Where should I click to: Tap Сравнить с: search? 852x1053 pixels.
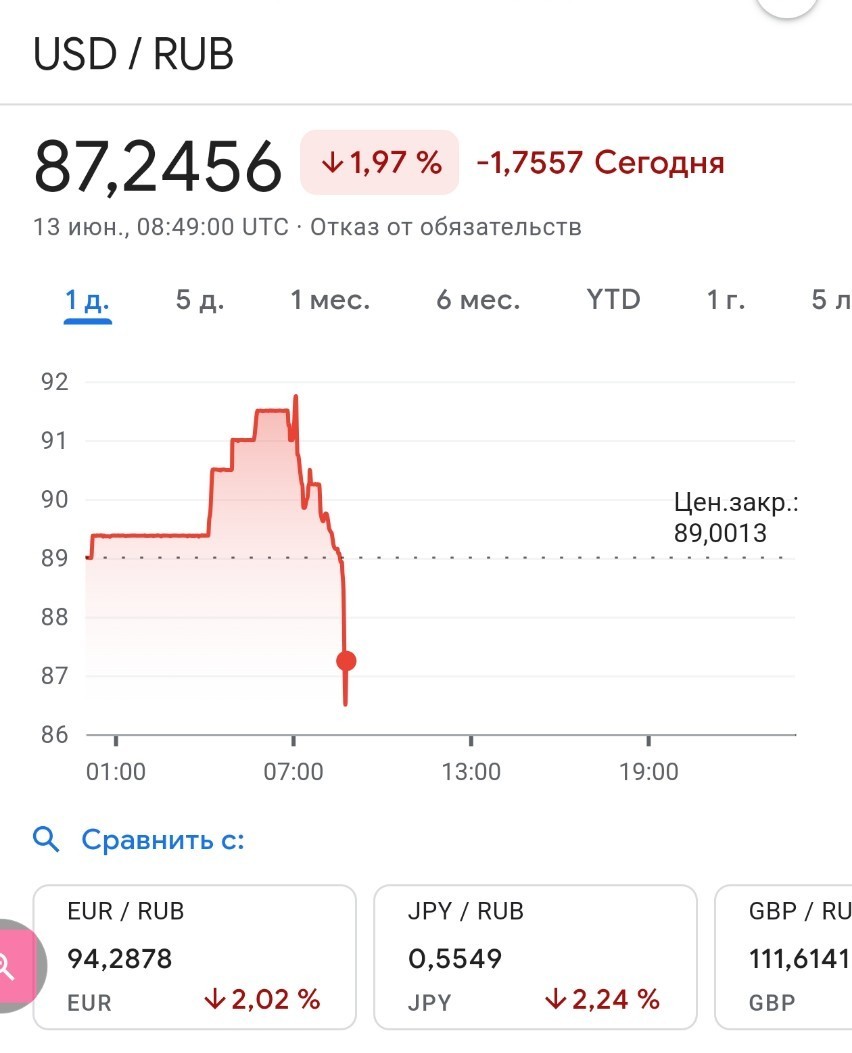139,840
